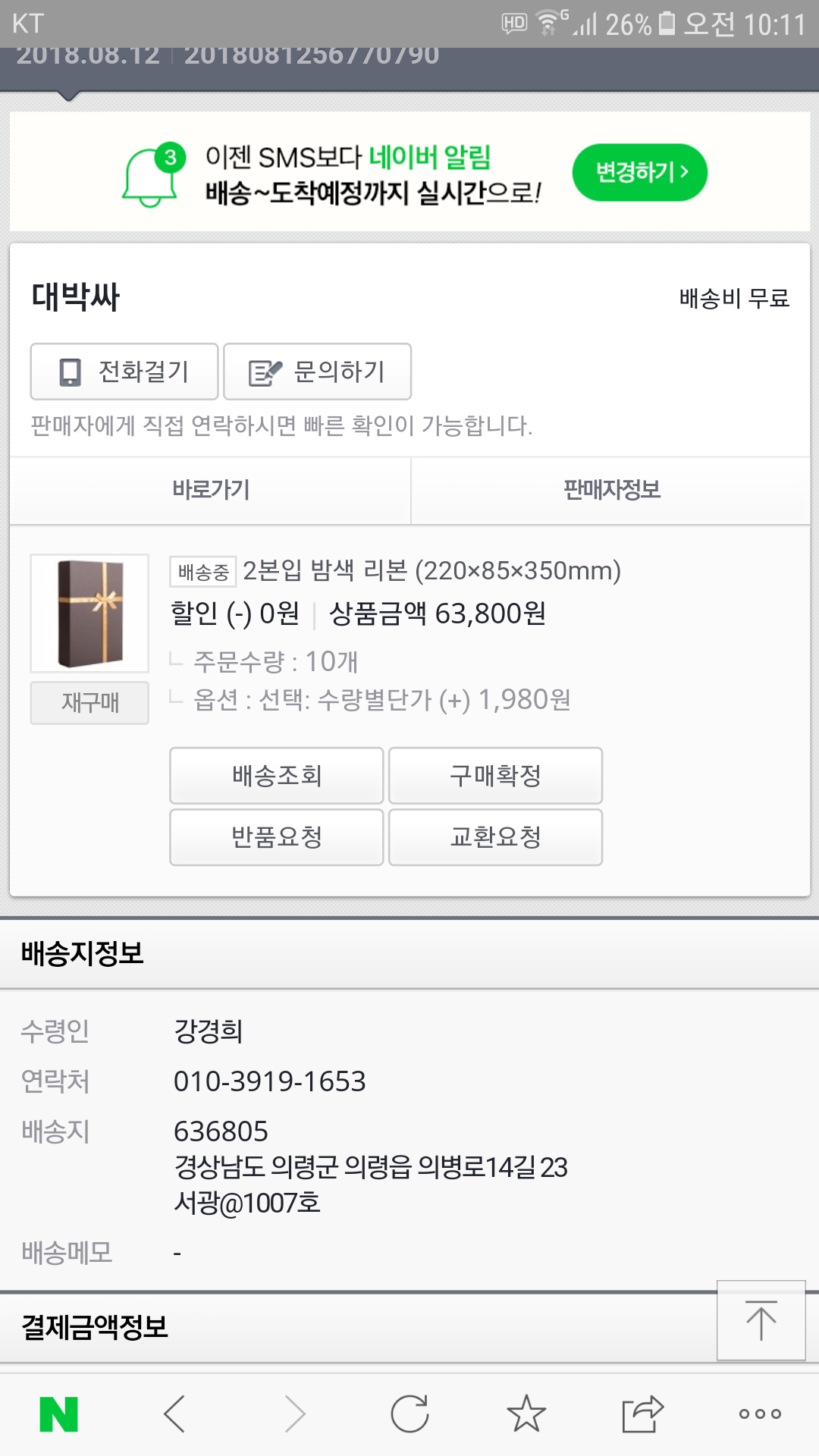Screen dimensions: 819x1456
Task: Request an exchange via 교환요청
Action: pos(495,837)
